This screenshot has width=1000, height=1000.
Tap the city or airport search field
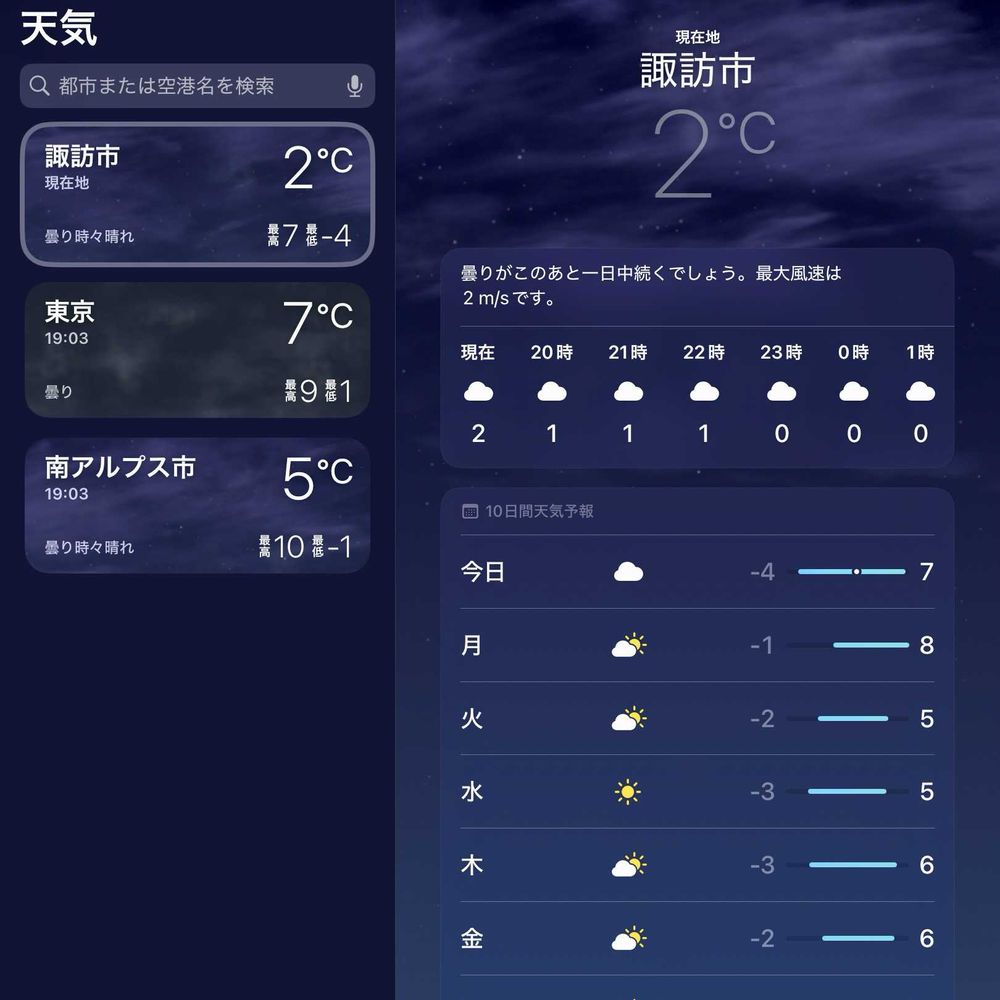tap(197, 85)
